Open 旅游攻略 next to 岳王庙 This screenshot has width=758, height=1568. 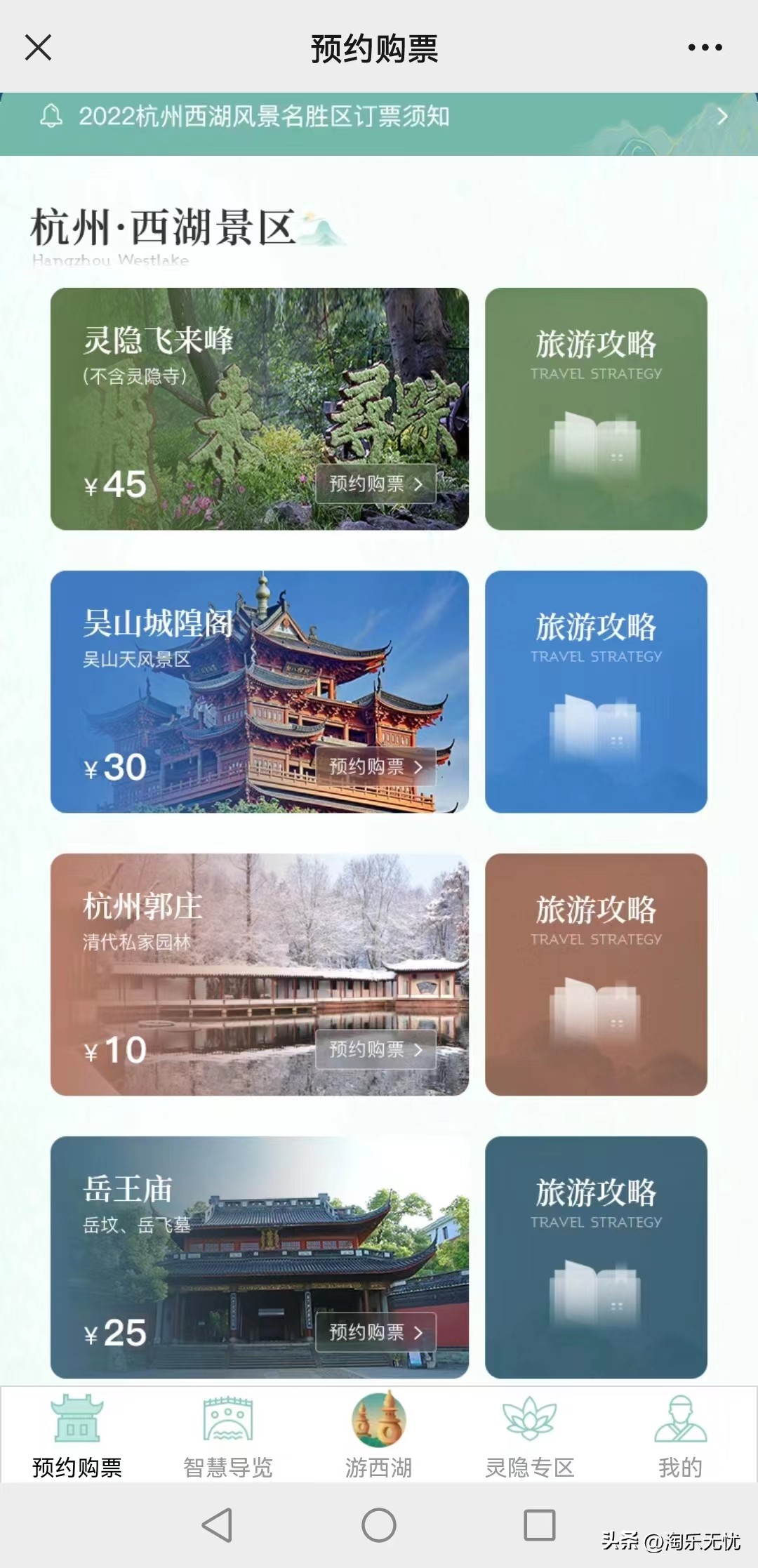coord(596,1257)
